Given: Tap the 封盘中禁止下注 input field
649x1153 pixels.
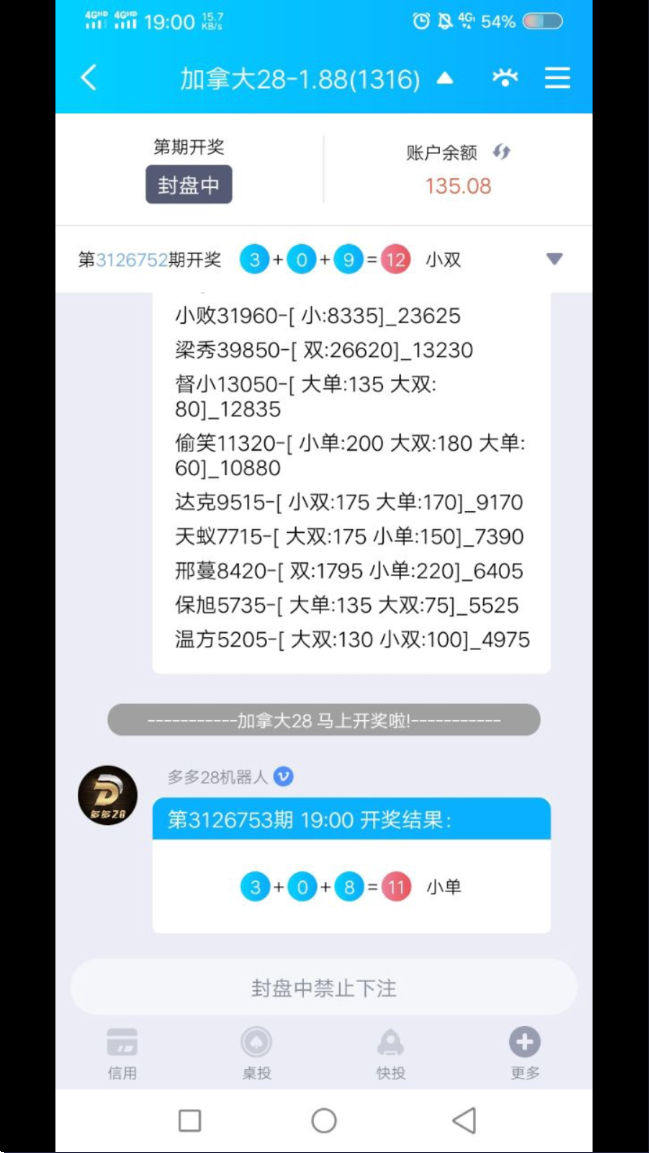Looking at the screenshot, I should point(324,988).
